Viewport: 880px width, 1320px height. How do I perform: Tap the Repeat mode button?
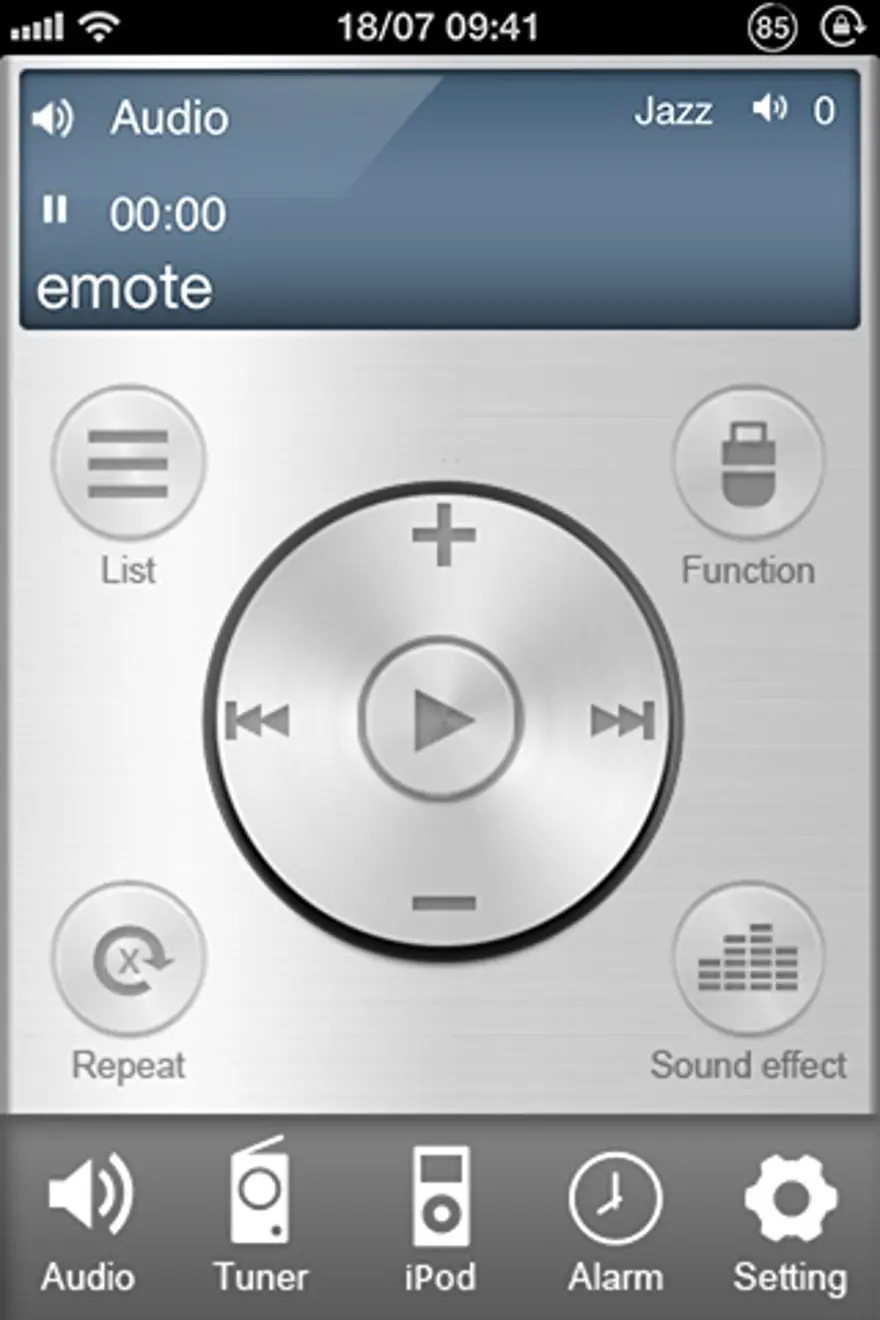coord(128,960)
